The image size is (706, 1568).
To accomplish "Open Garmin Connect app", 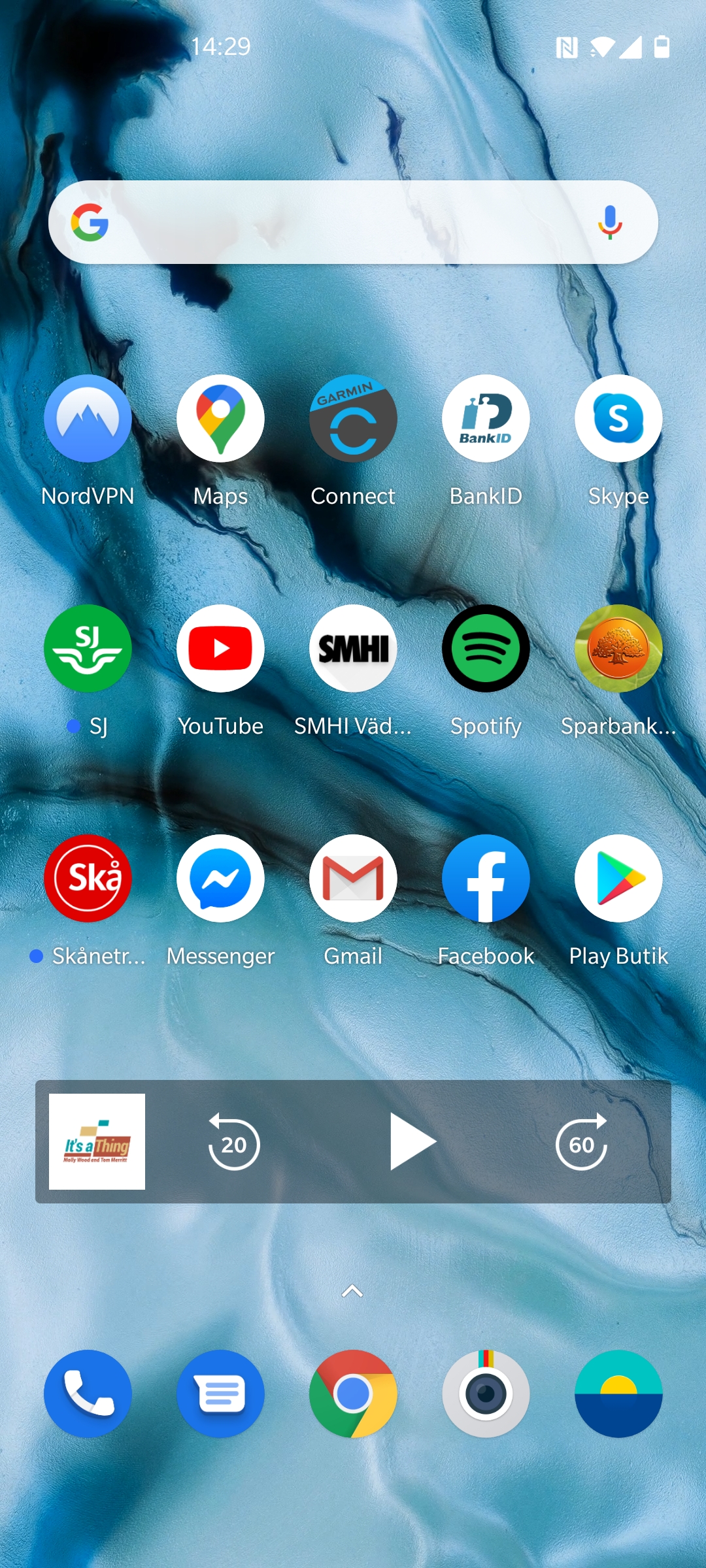I will (353, 418).
